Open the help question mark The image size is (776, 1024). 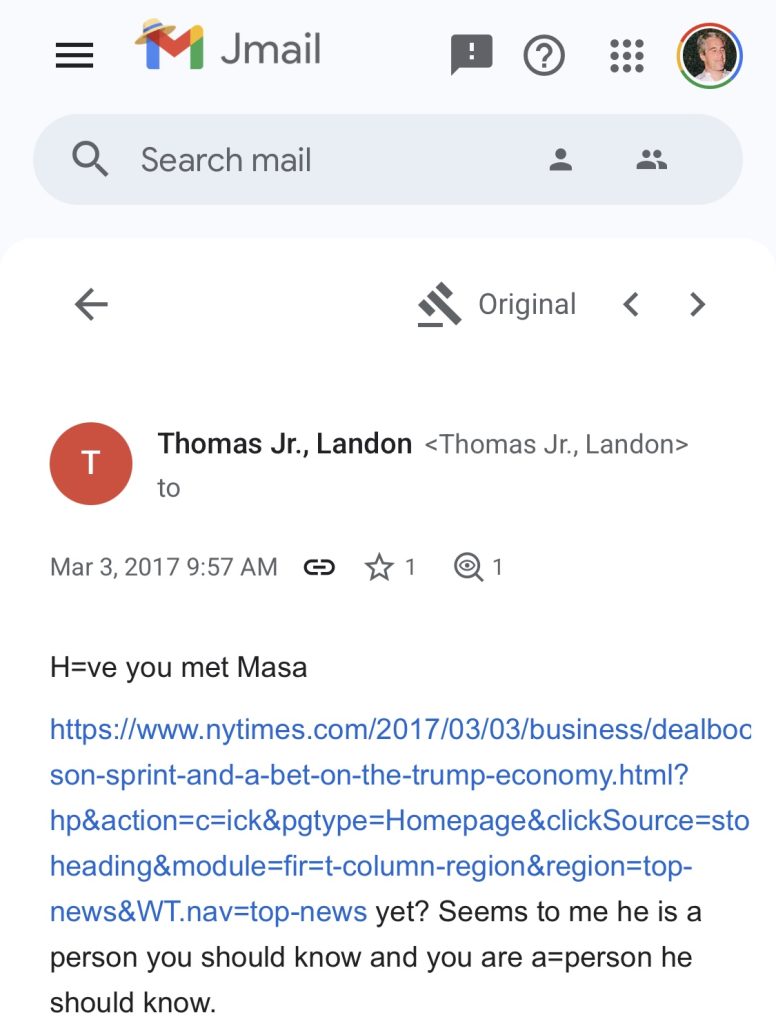544,55
